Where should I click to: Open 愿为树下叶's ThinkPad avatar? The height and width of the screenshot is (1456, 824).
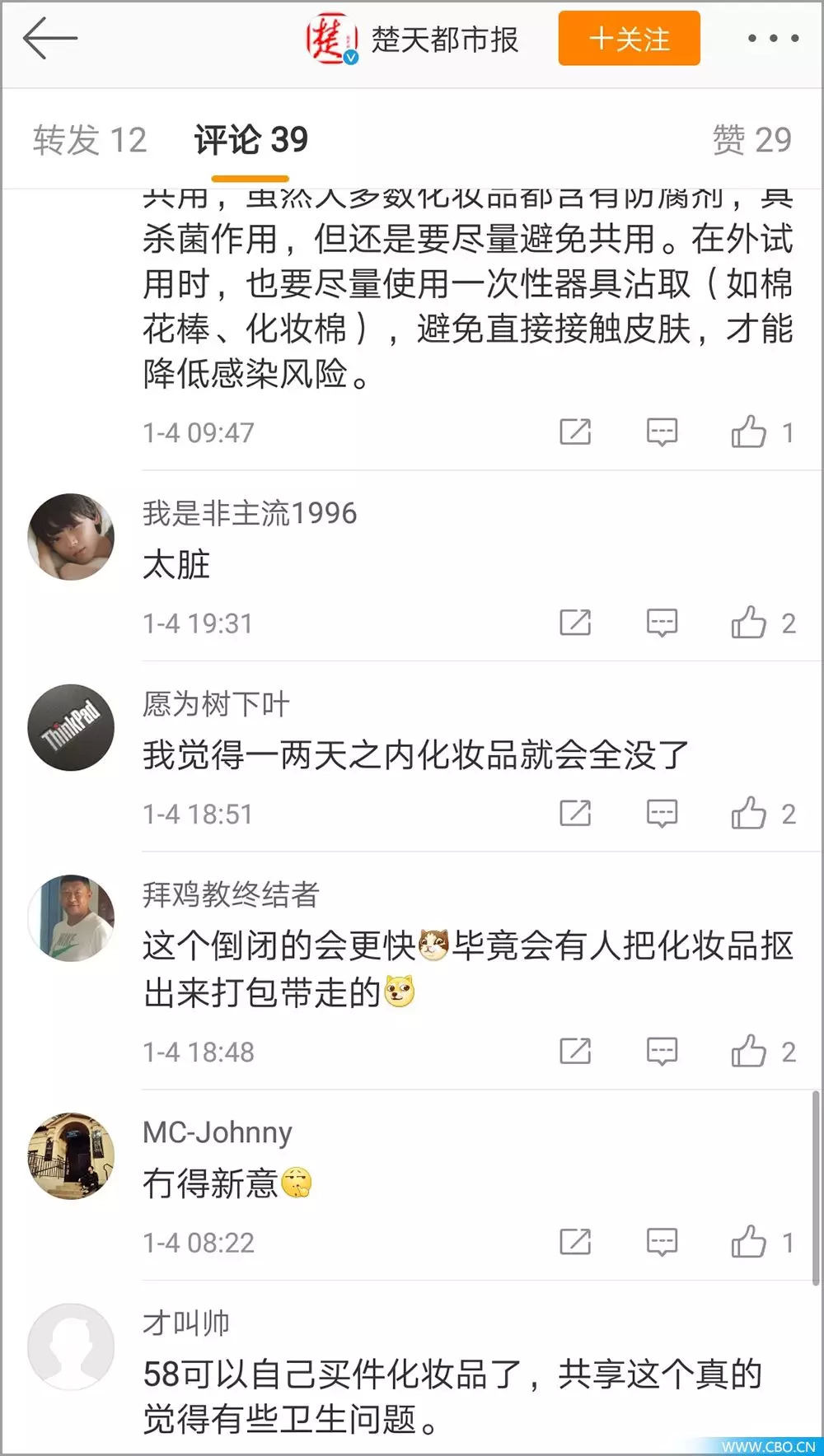[x=71, y=727]
